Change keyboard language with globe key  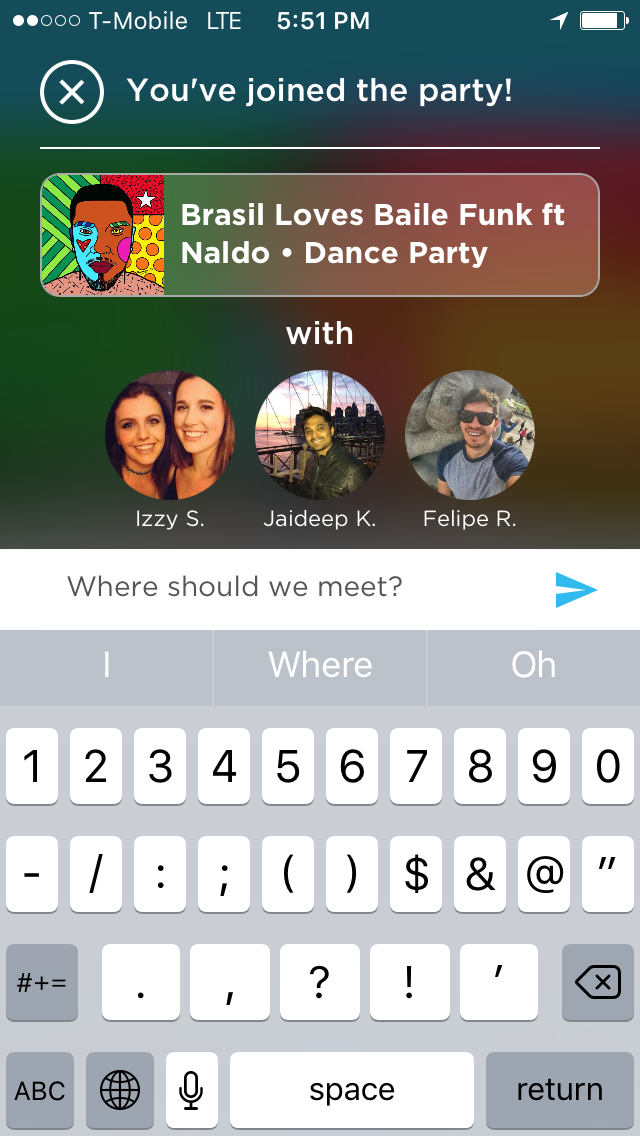point(120,1090)
